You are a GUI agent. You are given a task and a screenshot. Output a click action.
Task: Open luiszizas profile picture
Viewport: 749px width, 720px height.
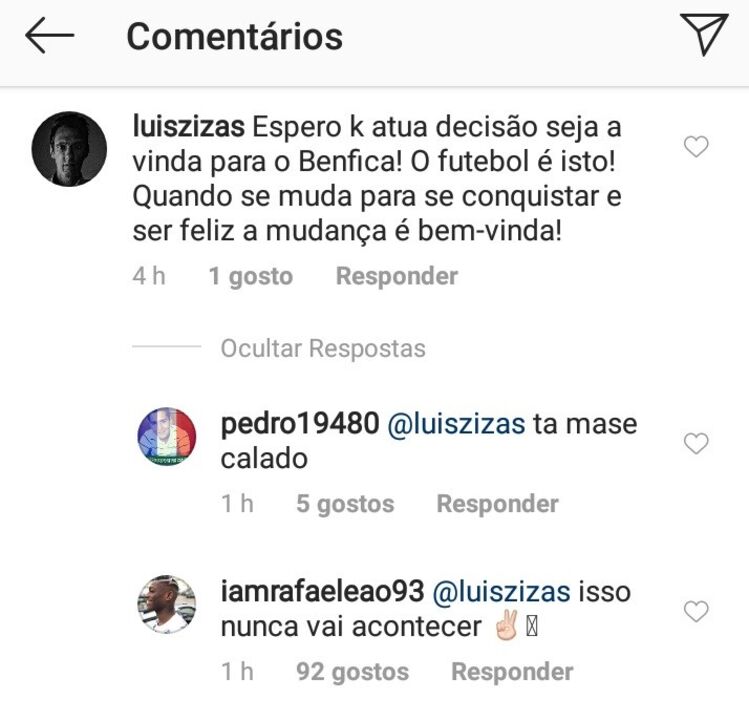69,149
